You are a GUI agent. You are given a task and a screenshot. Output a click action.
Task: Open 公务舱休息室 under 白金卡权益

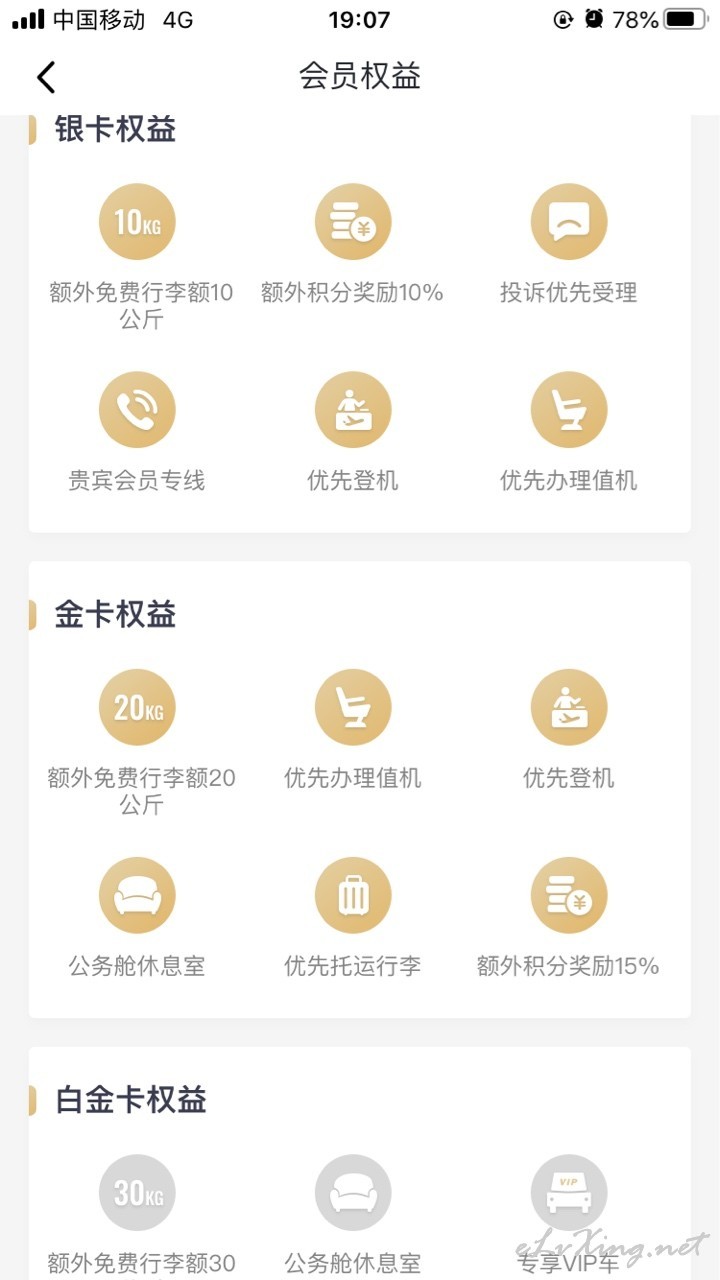click(x=352, y=1216)
